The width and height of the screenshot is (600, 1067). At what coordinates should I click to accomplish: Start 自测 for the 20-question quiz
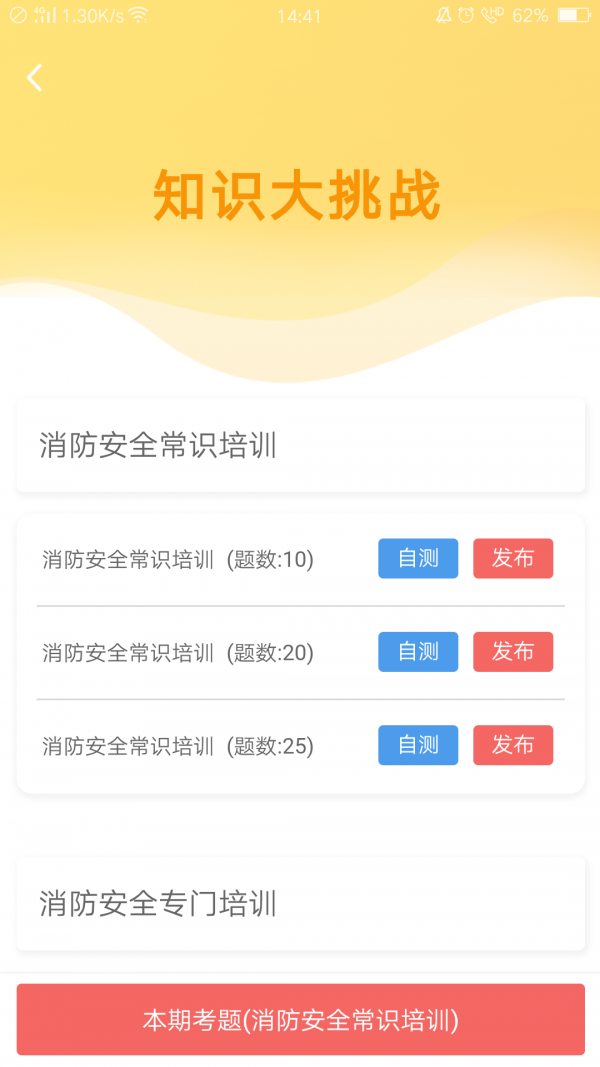click(x=418, y=652)
